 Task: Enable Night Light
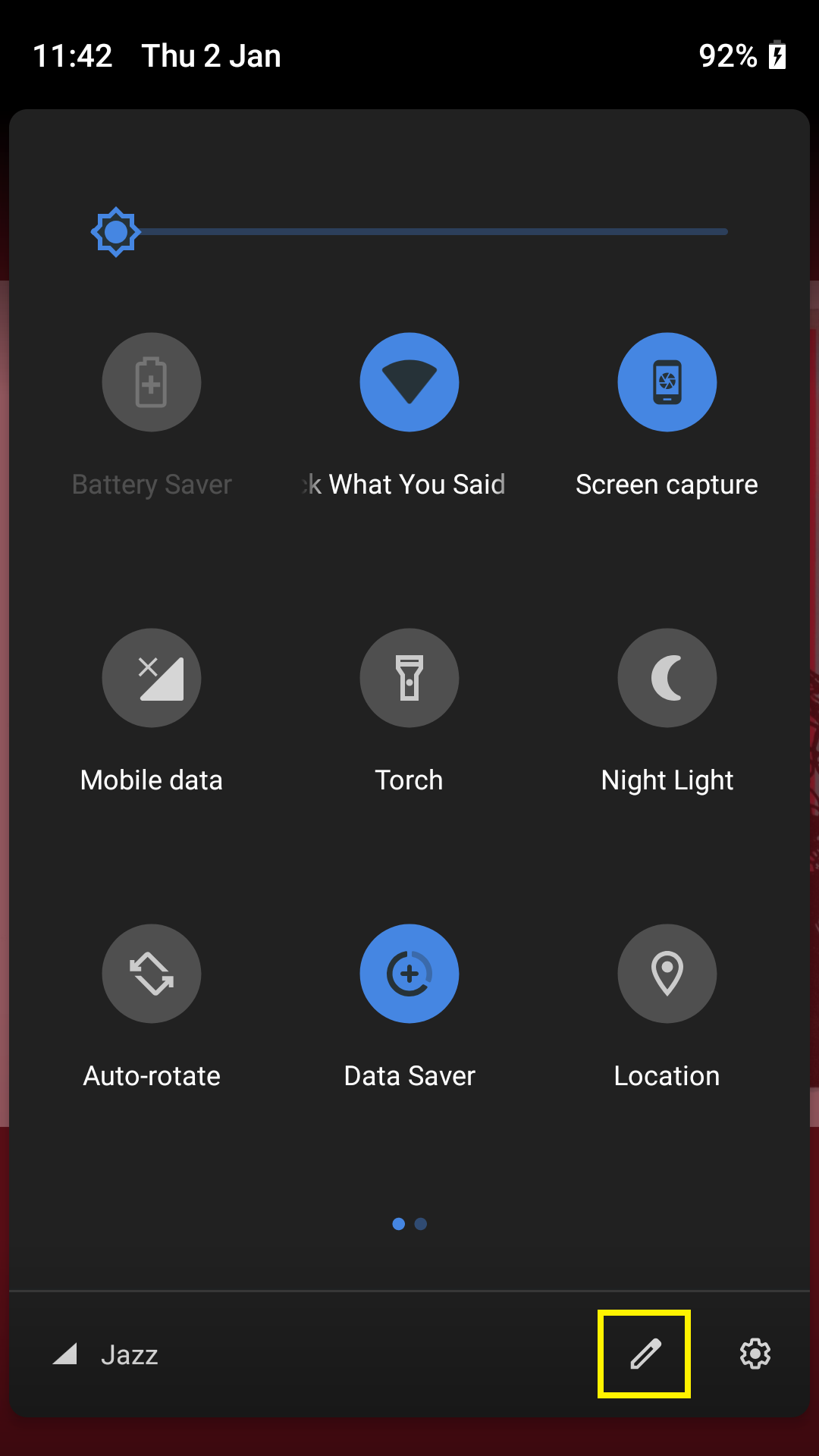[667, 678]
